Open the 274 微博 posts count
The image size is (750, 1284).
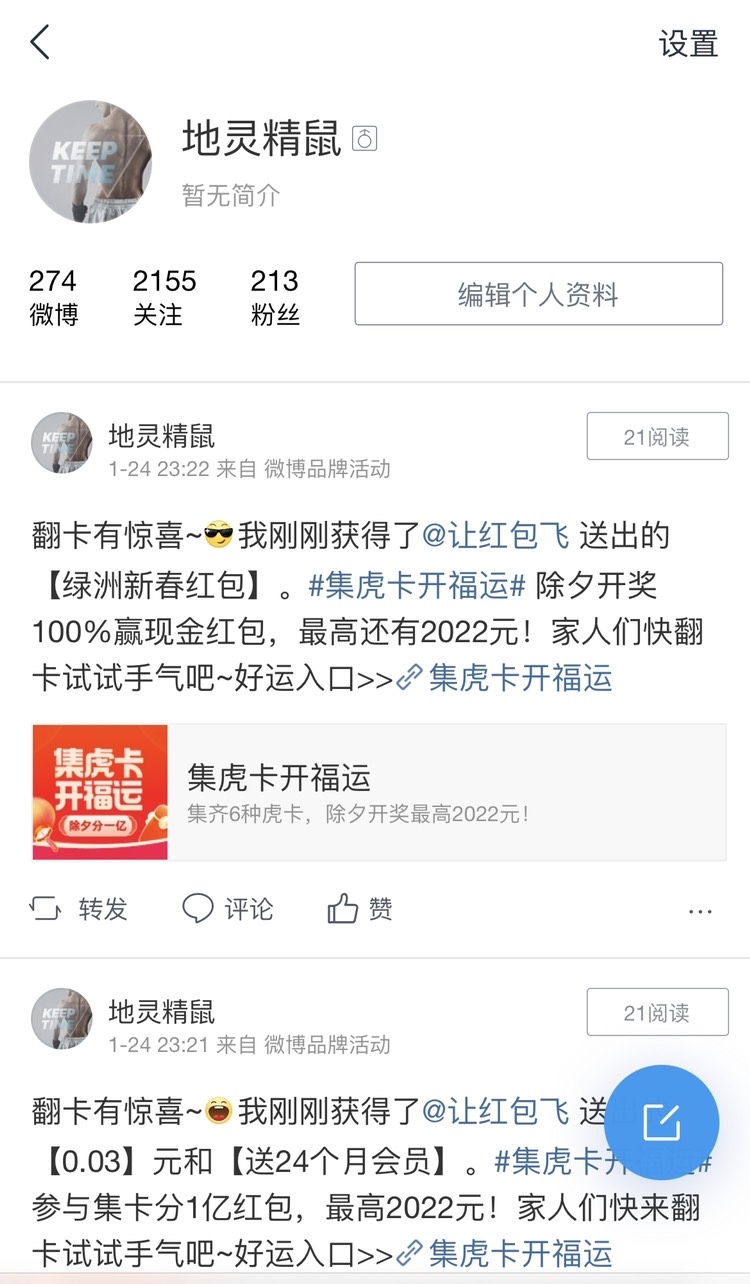[x=53, y=297]
